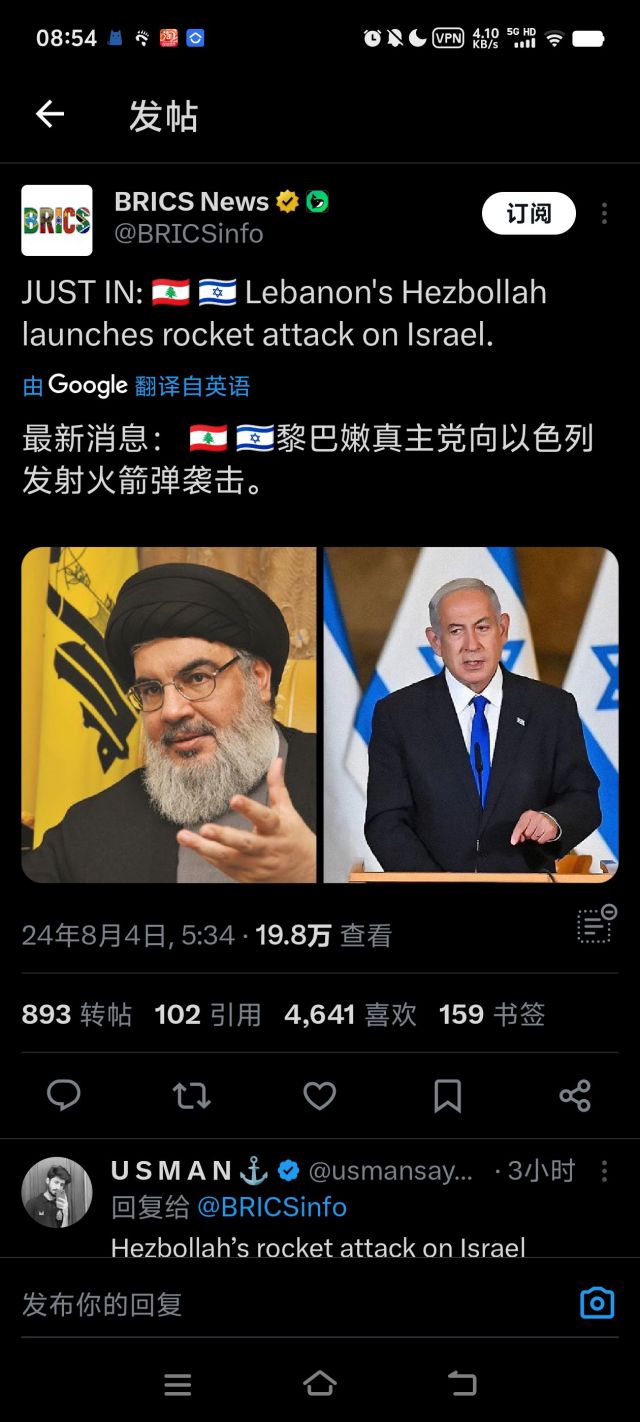Open overflow menu on BRICS News post
640x1422 pixels.
604,214
